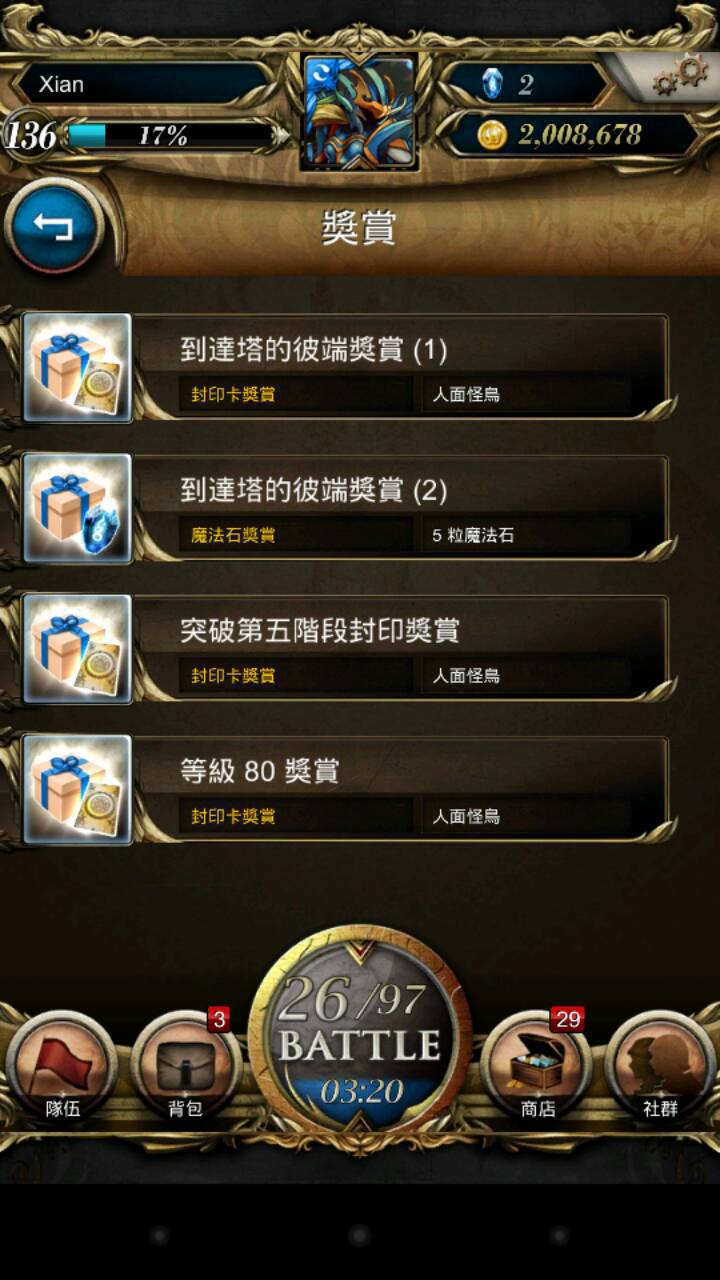Start a BATTLE from the center button
Screen dimensions: 720x1280
[360, 1040]
